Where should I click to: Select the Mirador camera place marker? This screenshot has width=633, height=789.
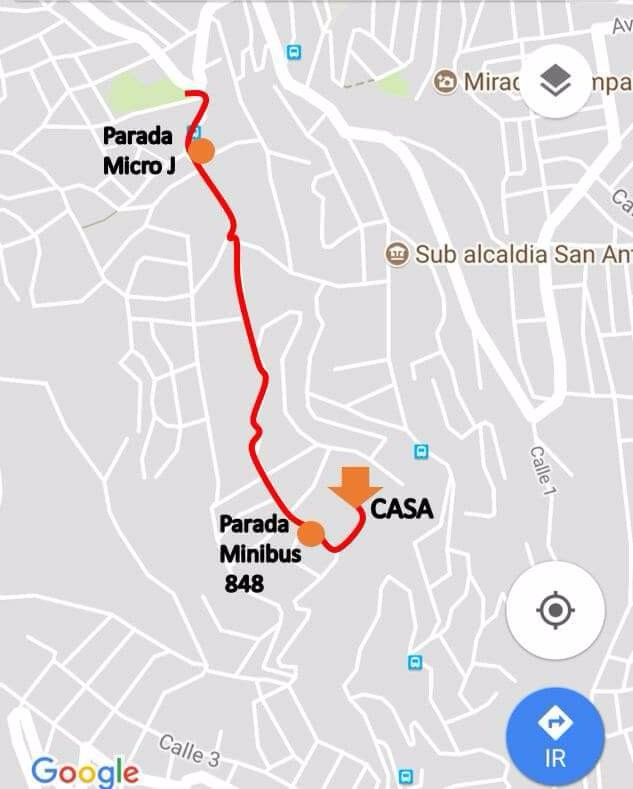446,81
